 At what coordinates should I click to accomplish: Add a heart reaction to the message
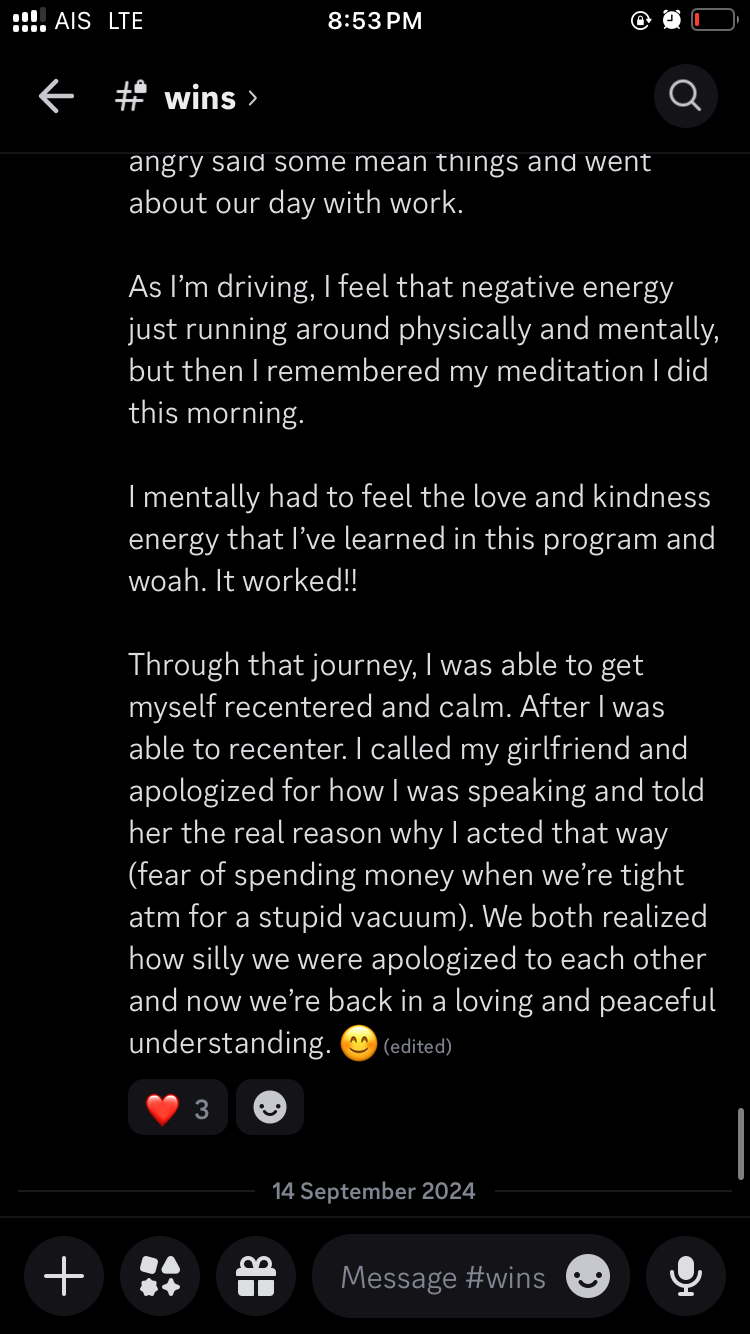tap(178, 1108)
